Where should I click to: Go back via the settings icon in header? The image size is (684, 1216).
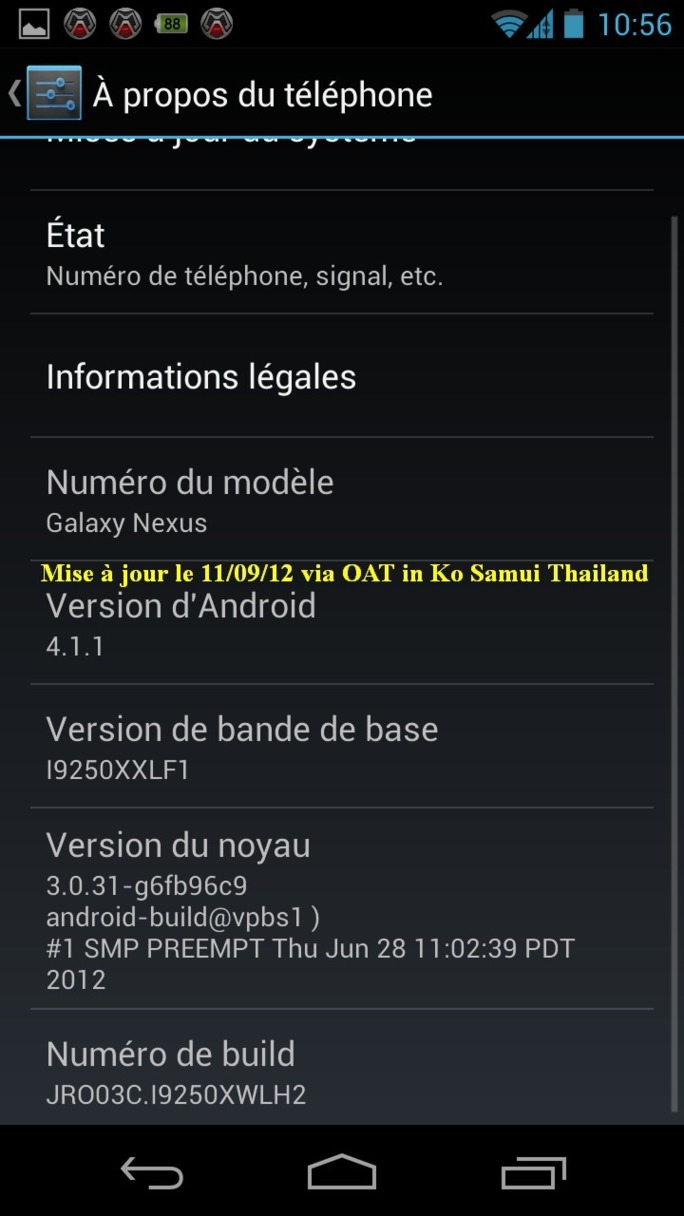point(52,94)
